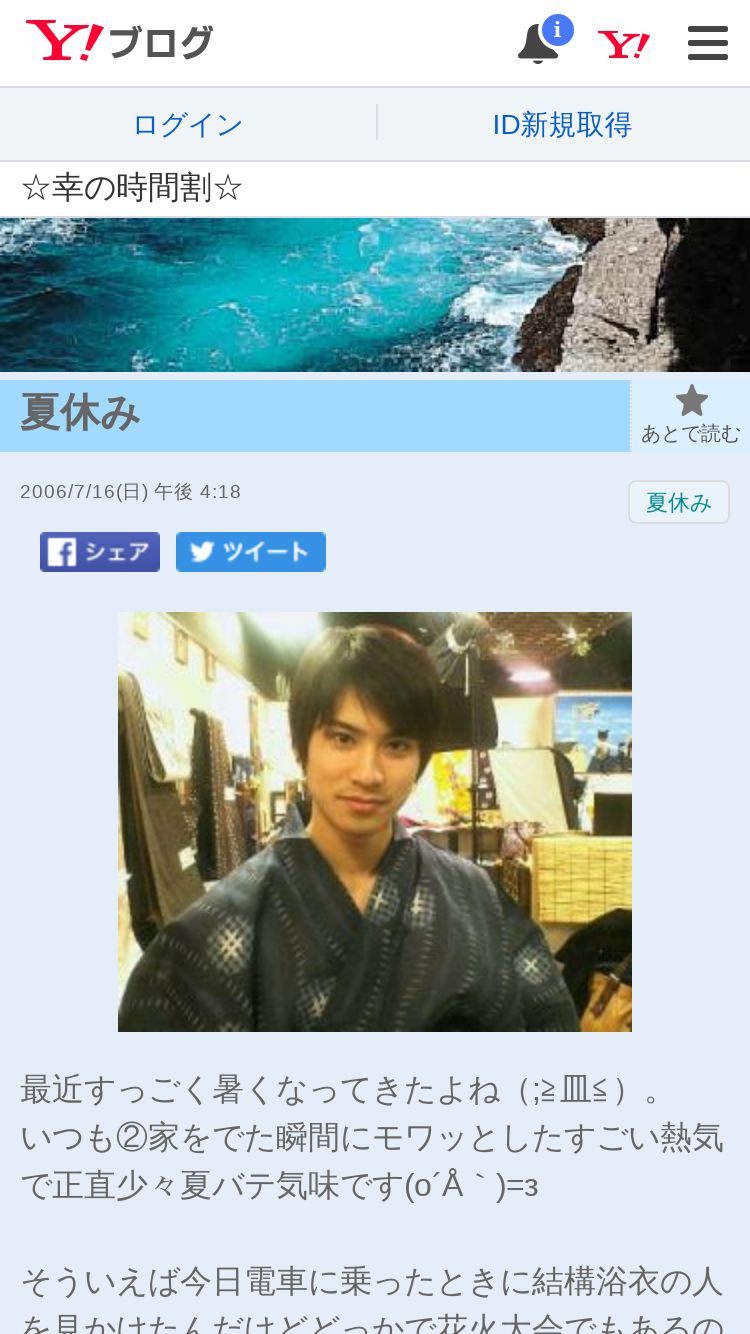The width and height of the screenshot is (750, 1334).
Task: Open the hamburger menu
Action: pos(708,43)
